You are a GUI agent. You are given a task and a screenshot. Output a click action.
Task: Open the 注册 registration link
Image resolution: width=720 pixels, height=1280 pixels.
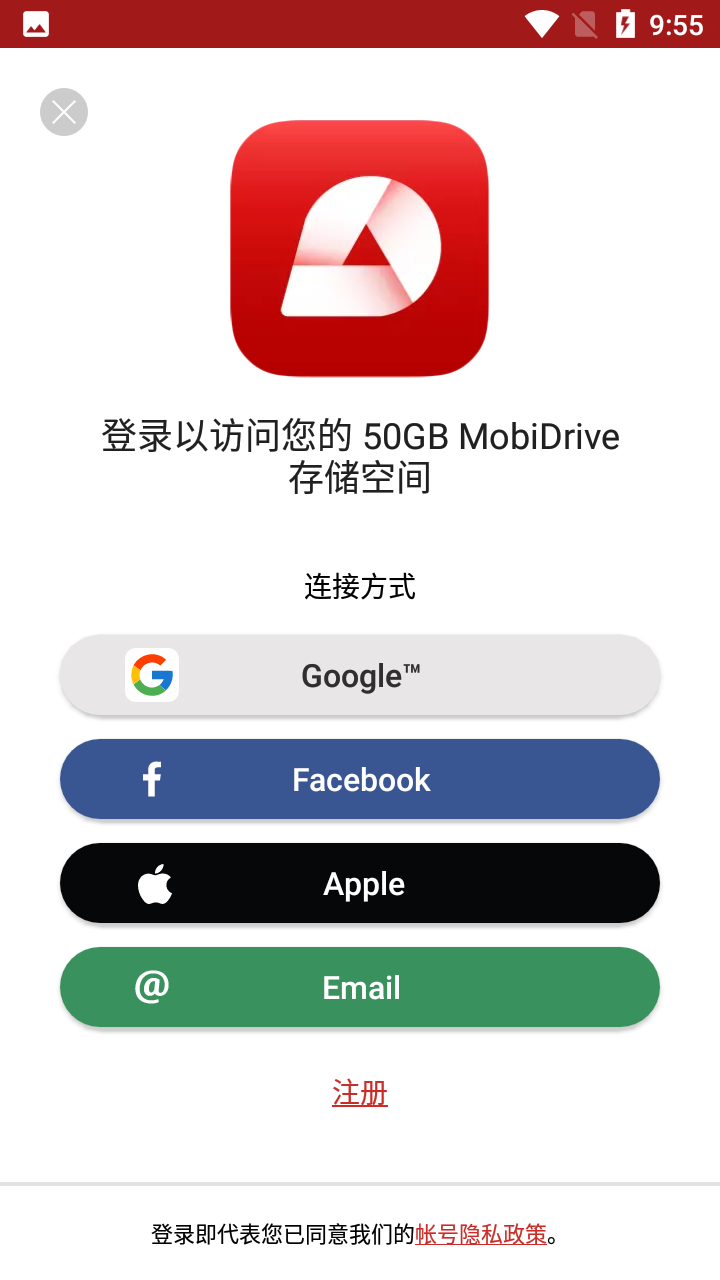(x=360, y=1094)
